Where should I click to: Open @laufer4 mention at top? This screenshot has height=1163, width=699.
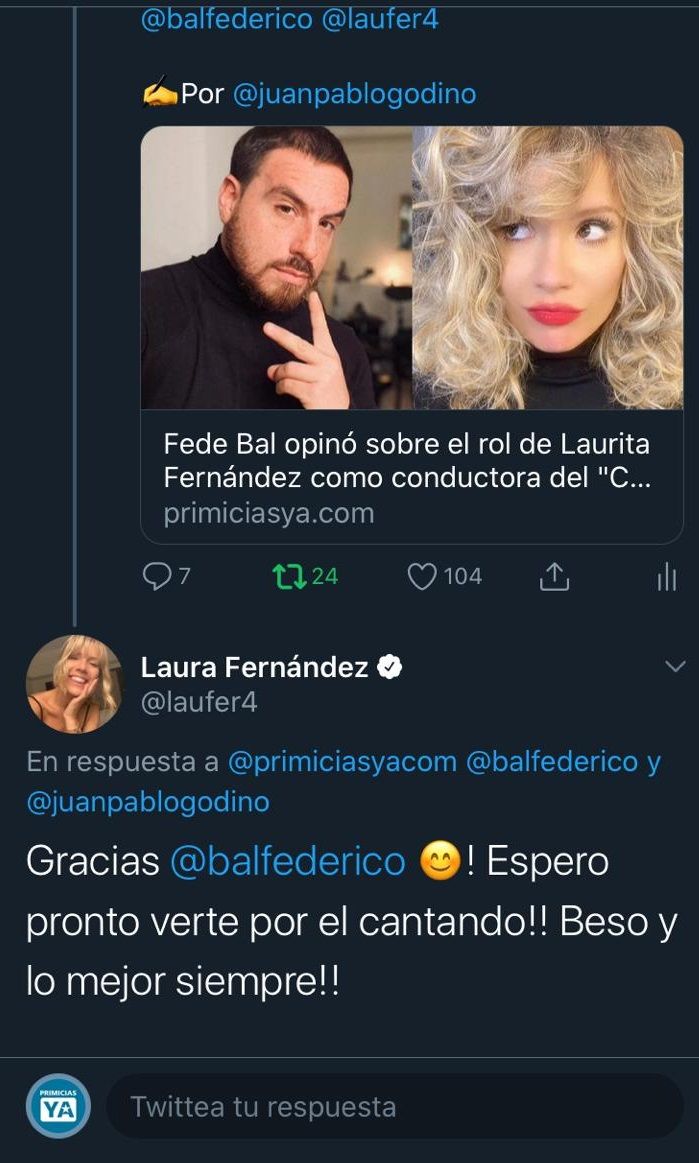click(x=379, y=18)
